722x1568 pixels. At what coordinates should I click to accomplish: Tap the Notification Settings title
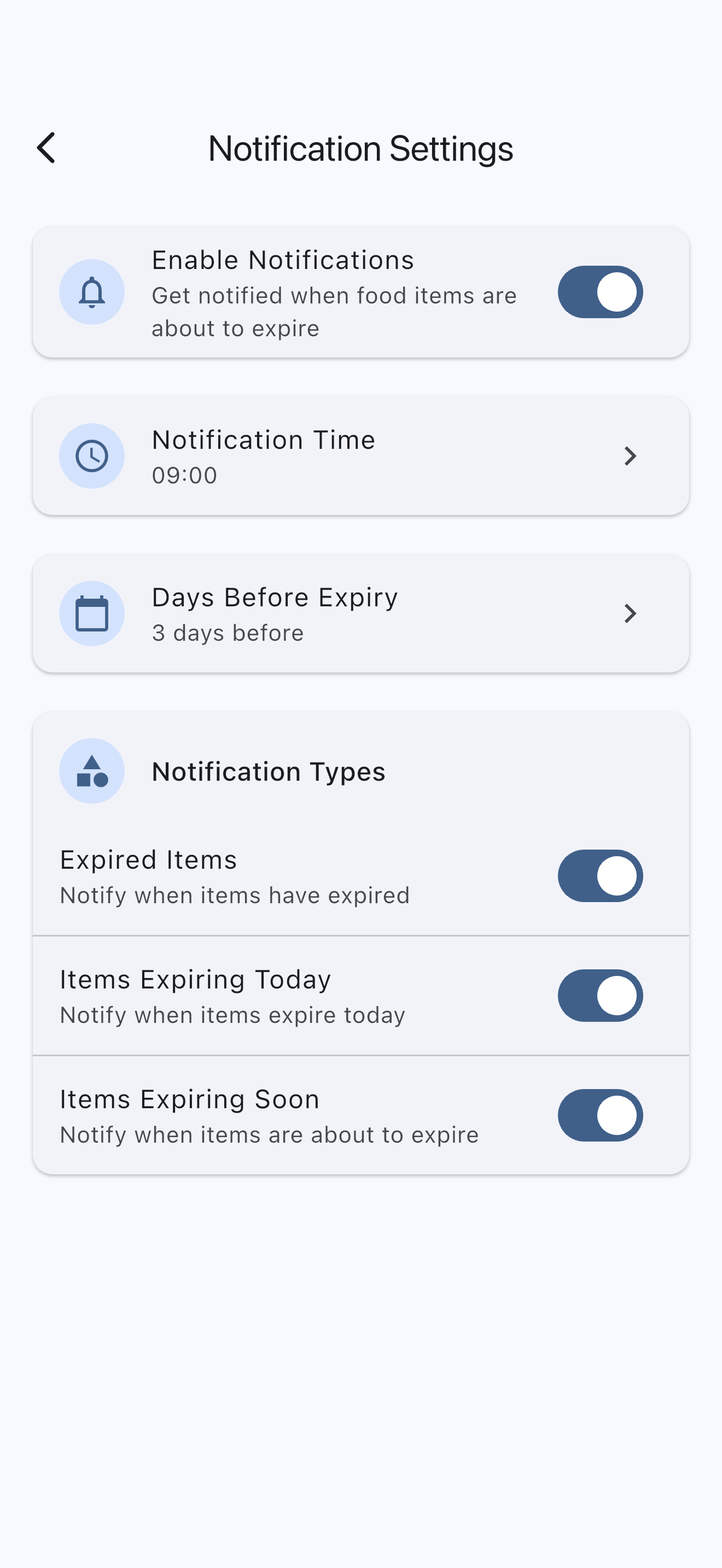(x=361, y=147)
